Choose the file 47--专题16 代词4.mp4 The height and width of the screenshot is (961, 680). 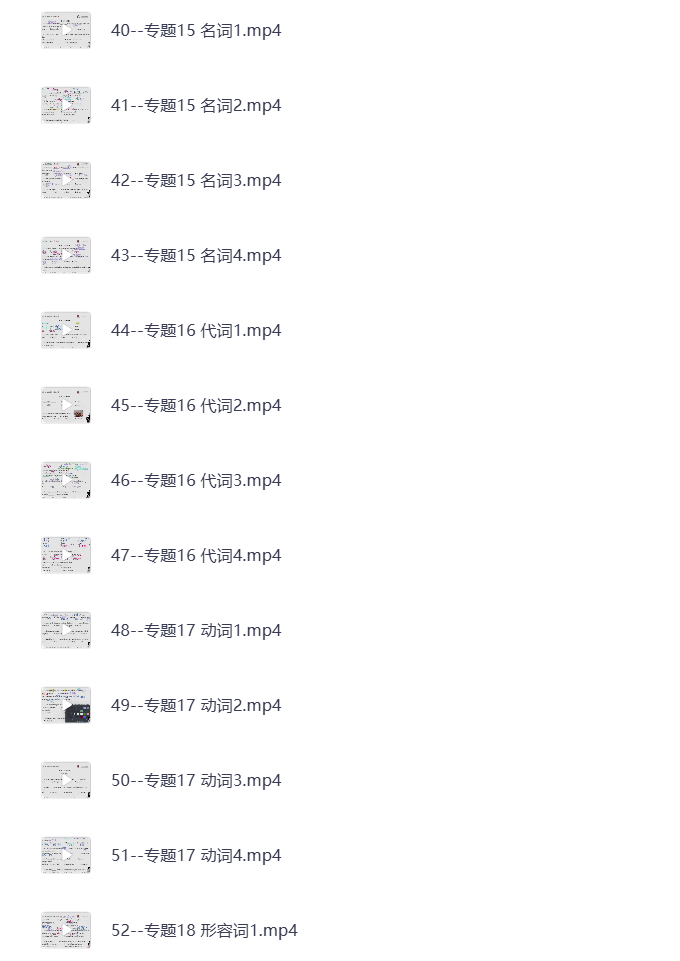[x=196, y=556]
